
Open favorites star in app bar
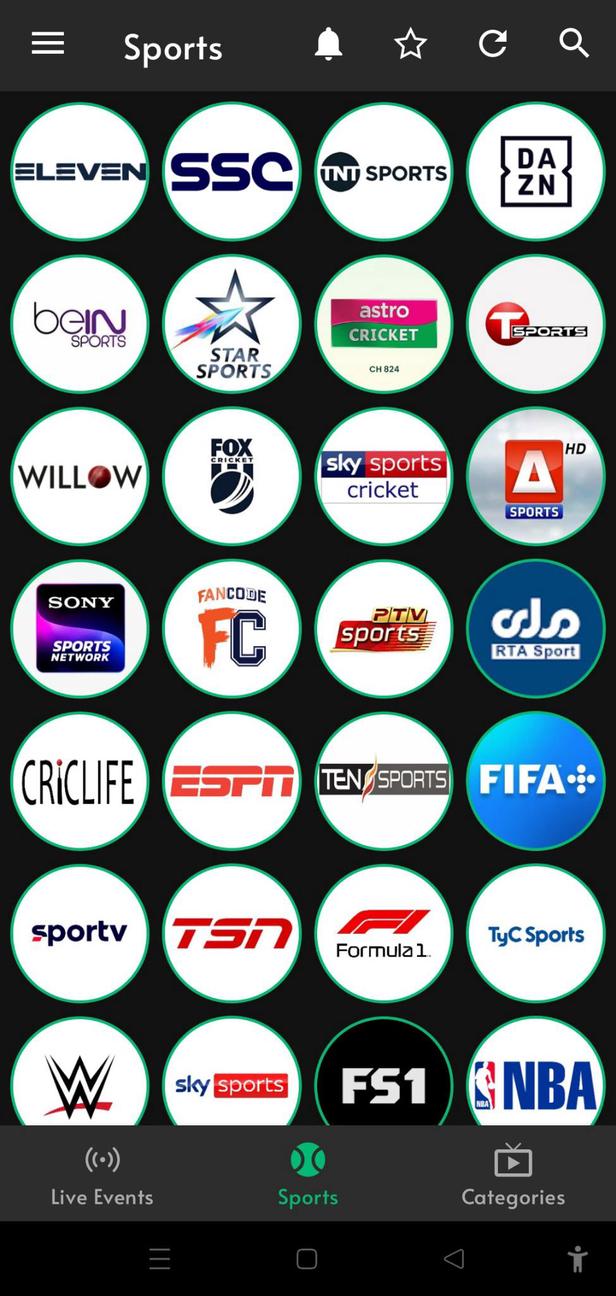pos(410,44)
